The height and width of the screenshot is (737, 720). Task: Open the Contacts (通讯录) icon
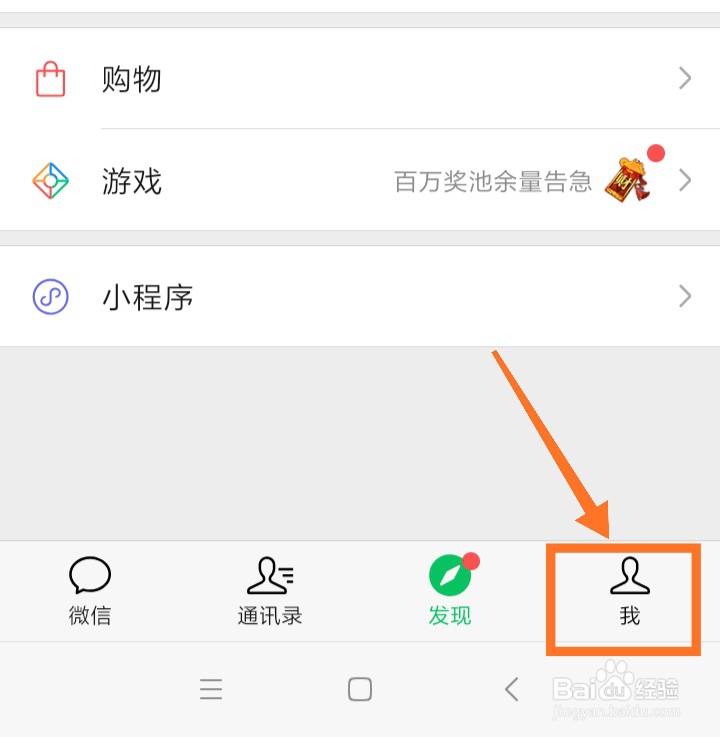click(x=268, y=578)
